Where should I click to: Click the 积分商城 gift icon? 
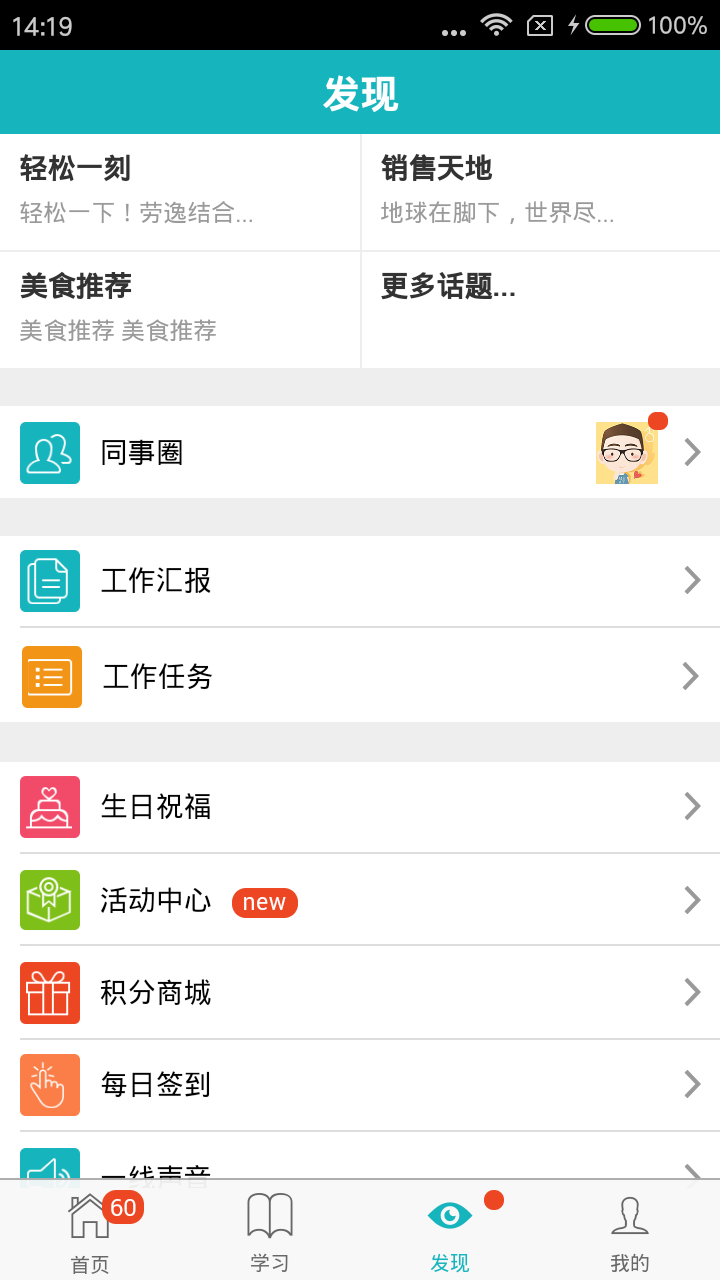pos(50,992)
